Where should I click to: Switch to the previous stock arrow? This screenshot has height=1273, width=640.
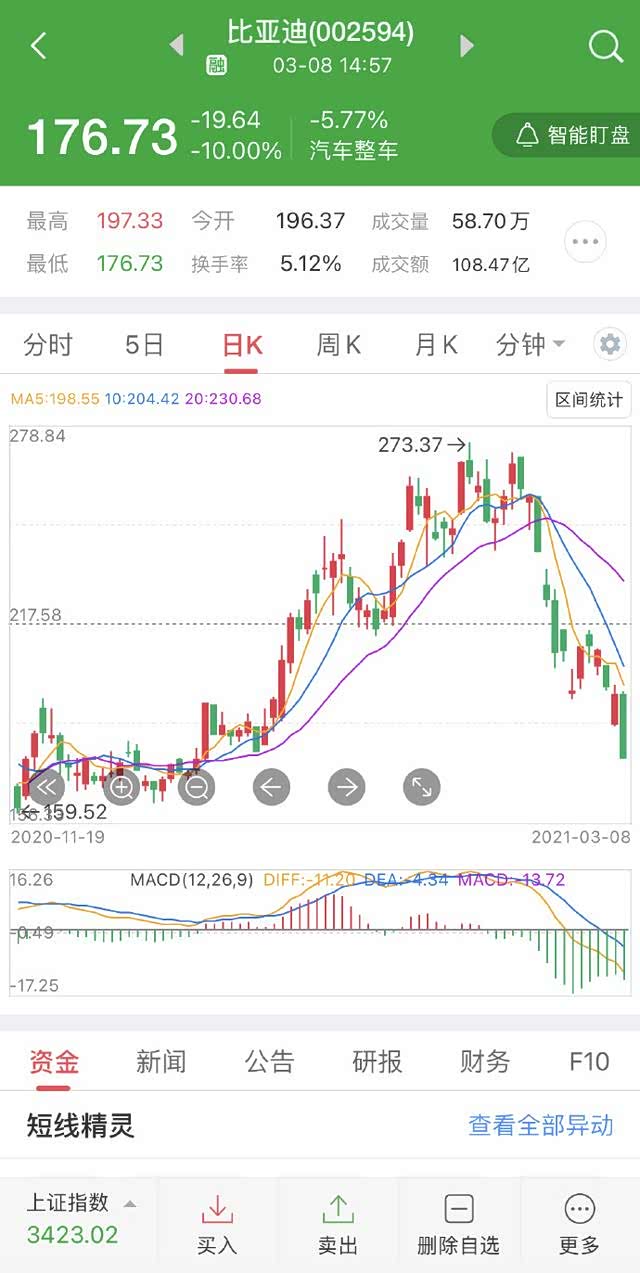(177, 45)
